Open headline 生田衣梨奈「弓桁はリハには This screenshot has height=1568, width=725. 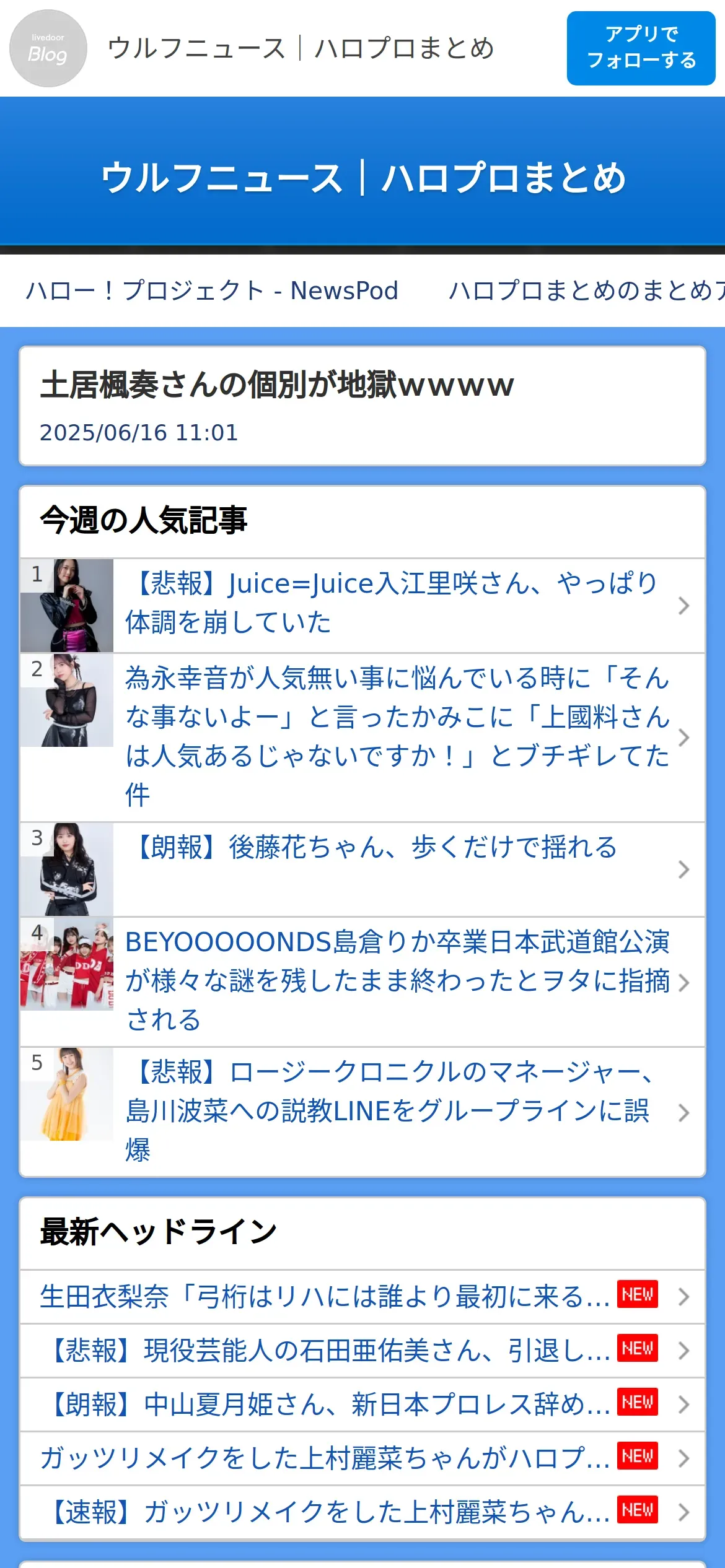point(362,1297)
